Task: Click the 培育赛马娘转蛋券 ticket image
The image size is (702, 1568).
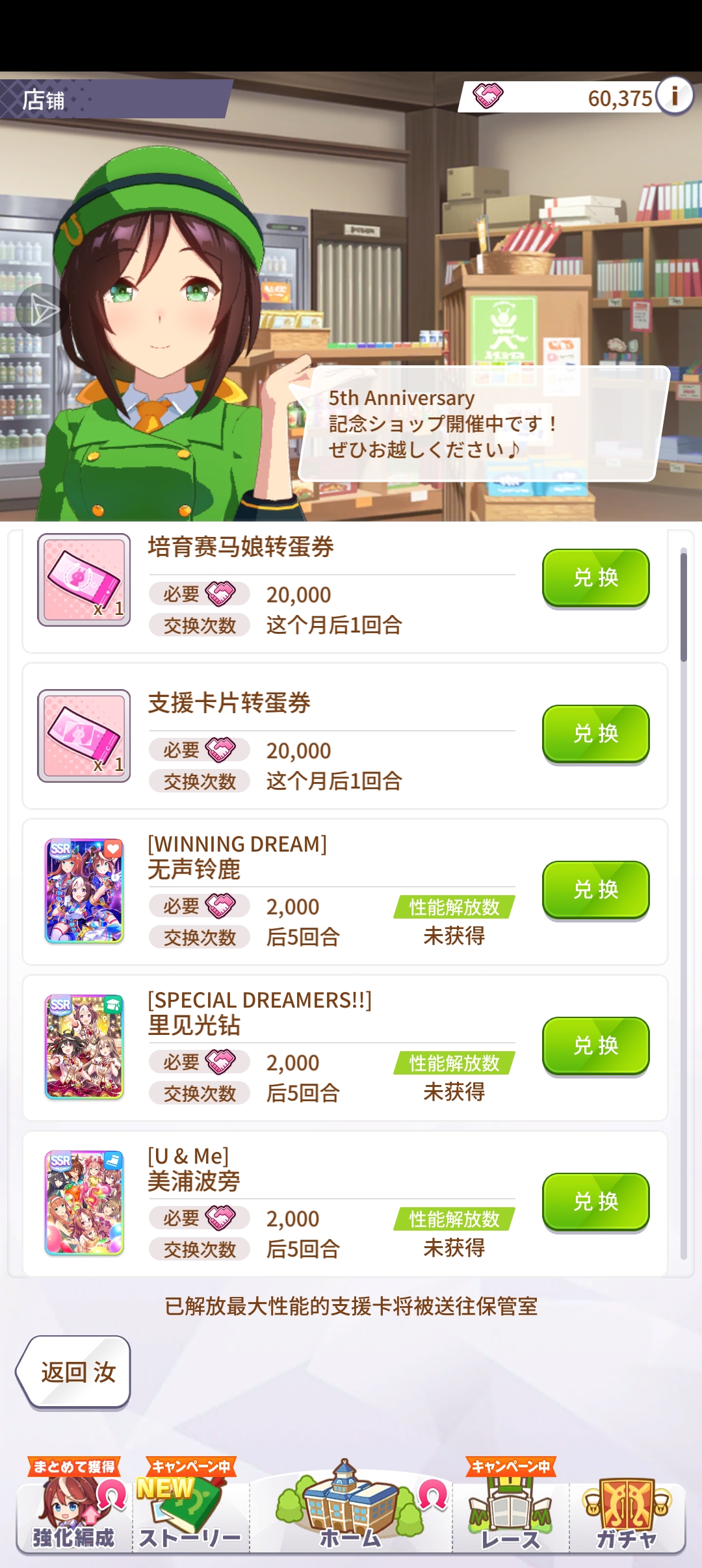Action: 84,579
